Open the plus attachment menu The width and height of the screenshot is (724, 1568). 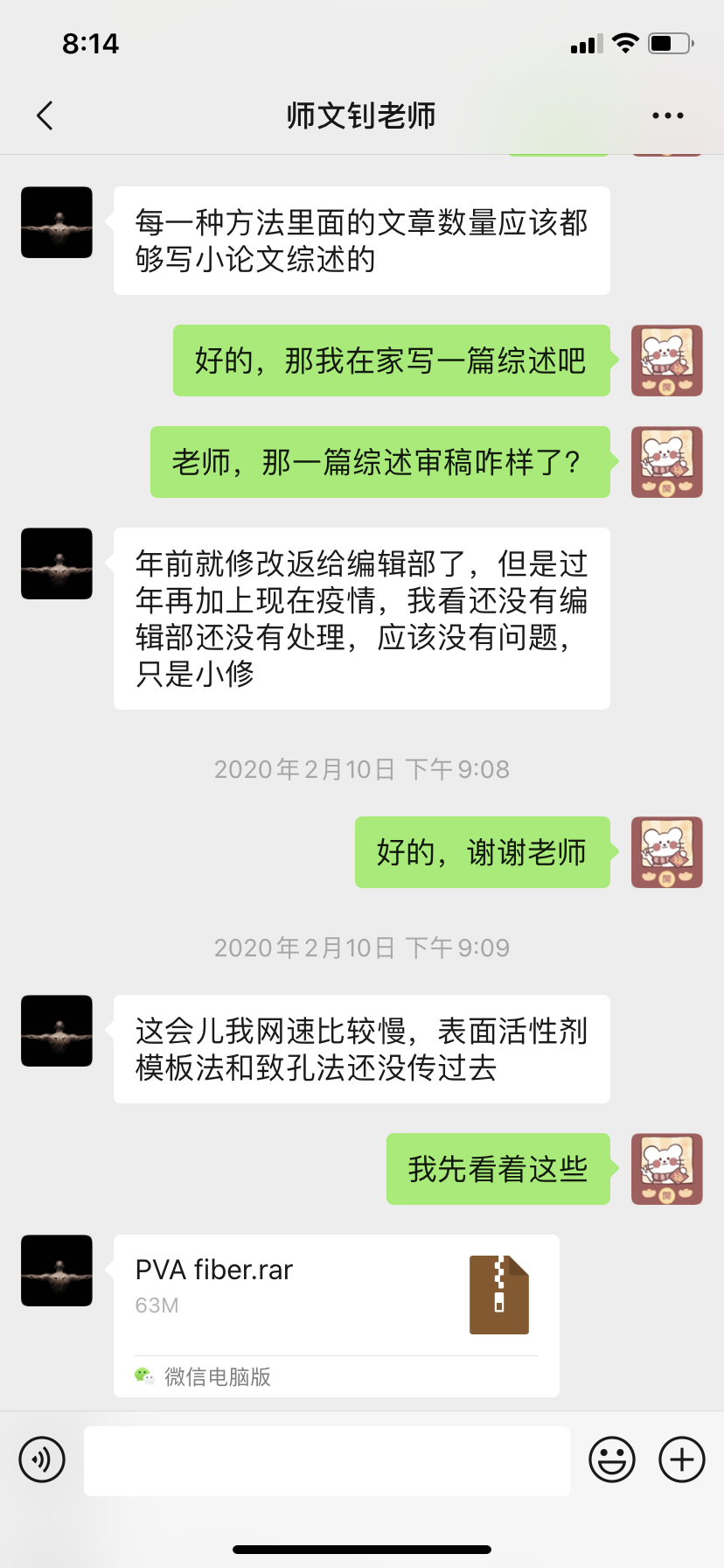coord(681,1459)
